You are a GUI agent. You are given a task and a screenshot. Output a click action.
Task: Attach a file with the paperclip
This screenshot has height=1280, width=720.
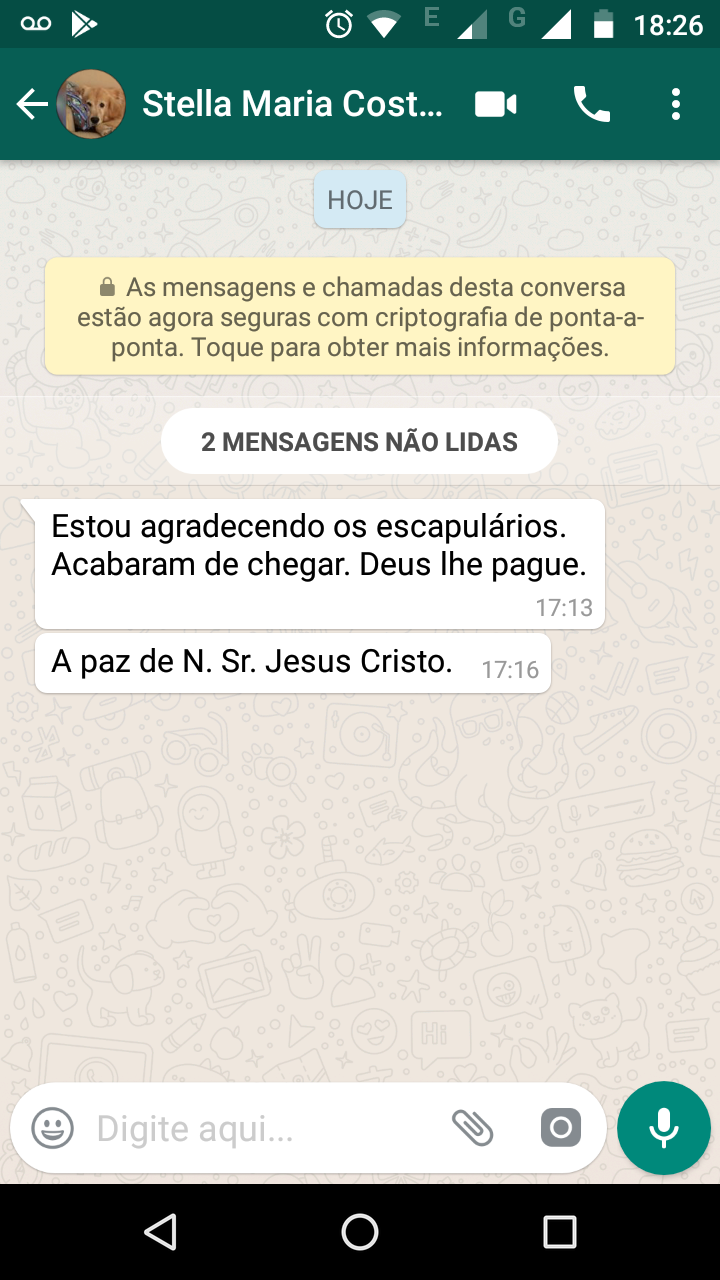click(473, 1129)
